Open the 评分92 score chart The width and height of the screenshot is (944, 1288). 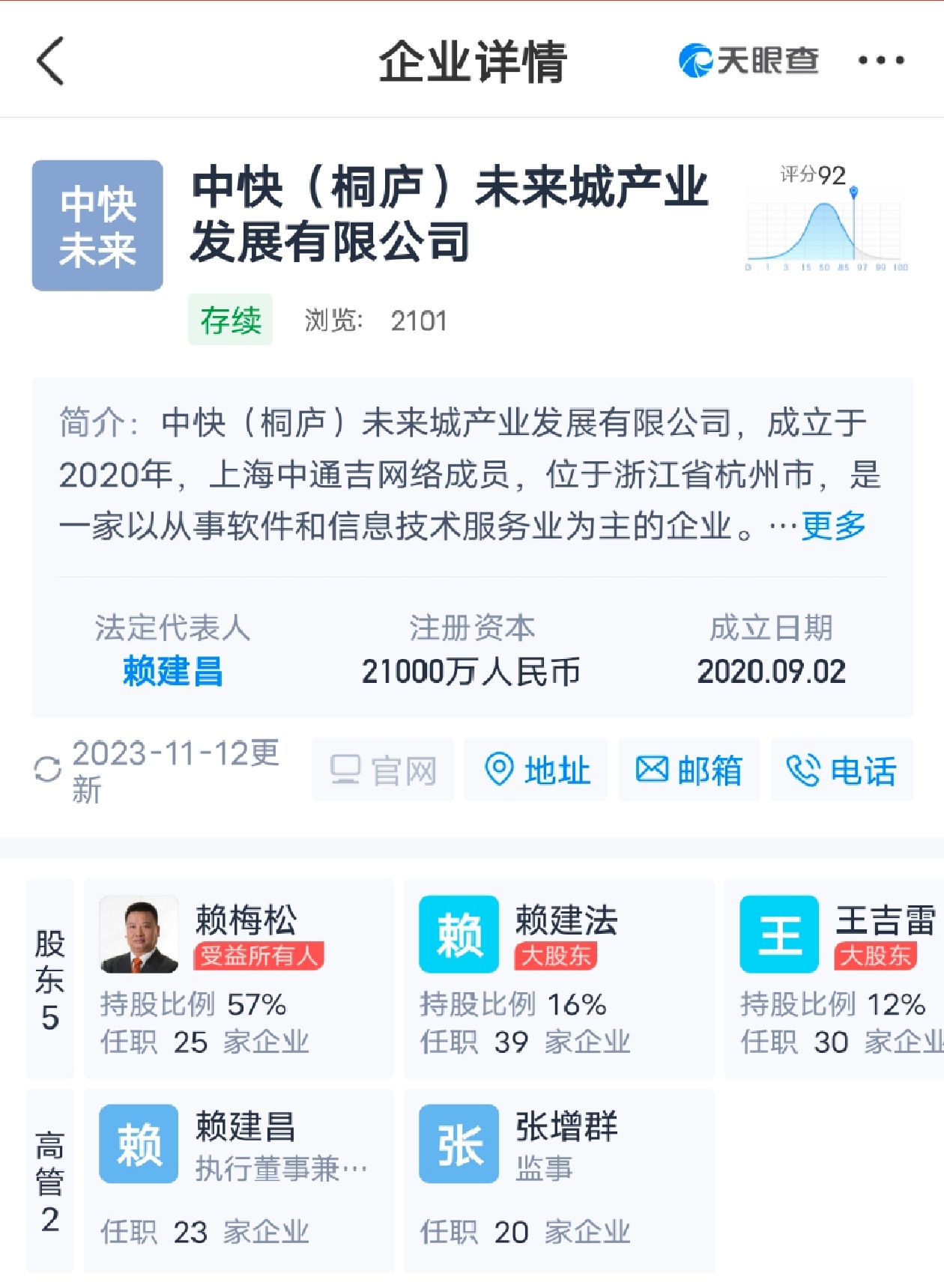(826, 219)
